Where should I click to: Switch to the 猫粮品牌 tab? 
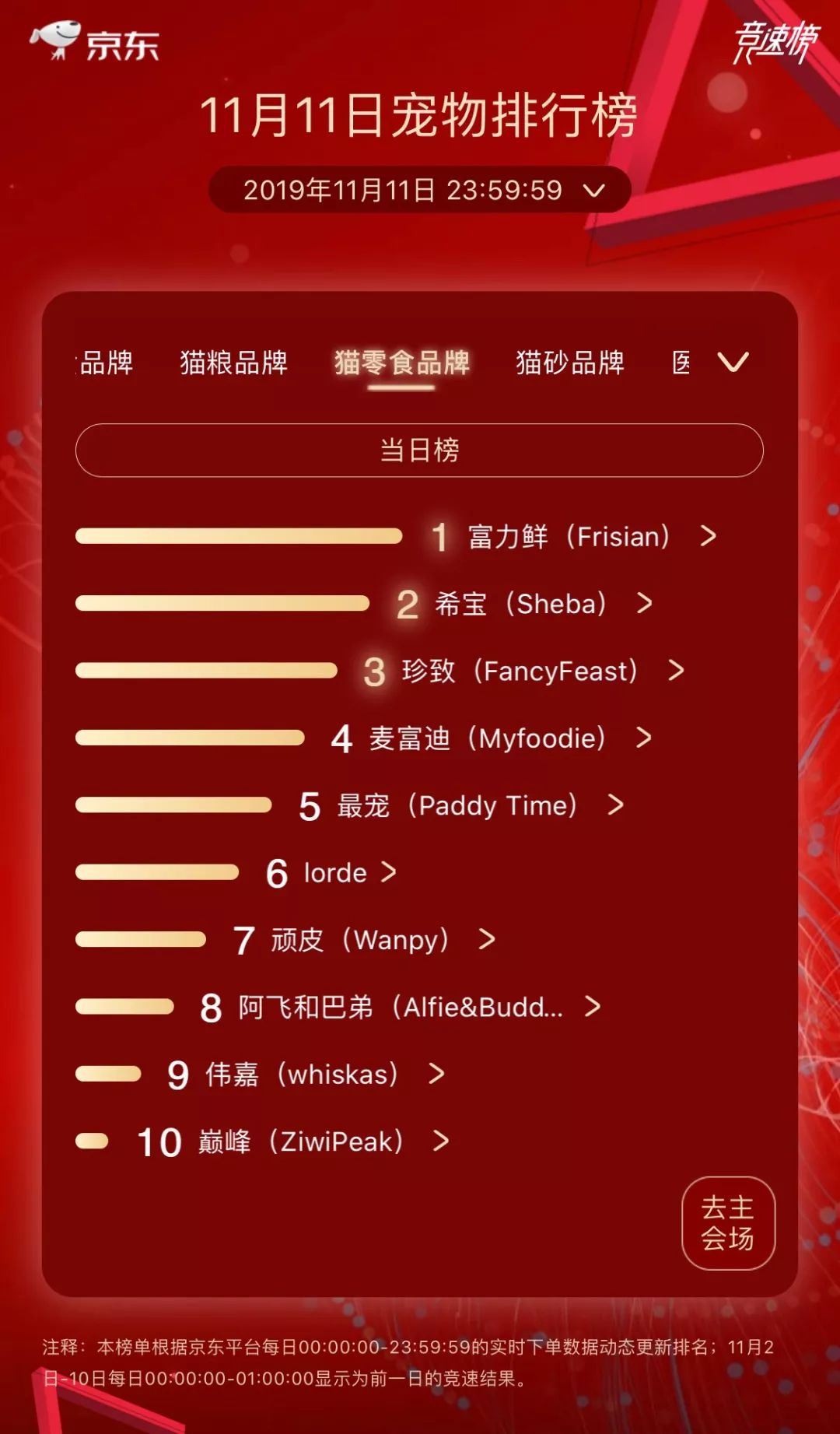234,363
